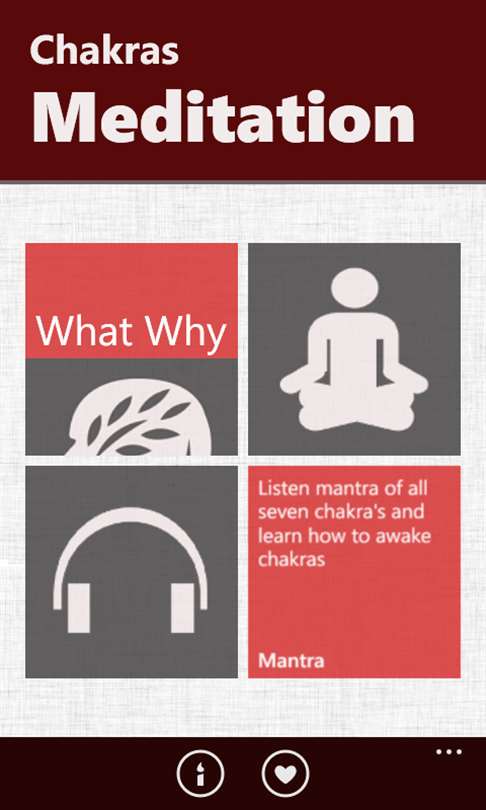Tap the heart icon in bottom bar
This screenshot has height=810, width=486.
coord(285,774)
